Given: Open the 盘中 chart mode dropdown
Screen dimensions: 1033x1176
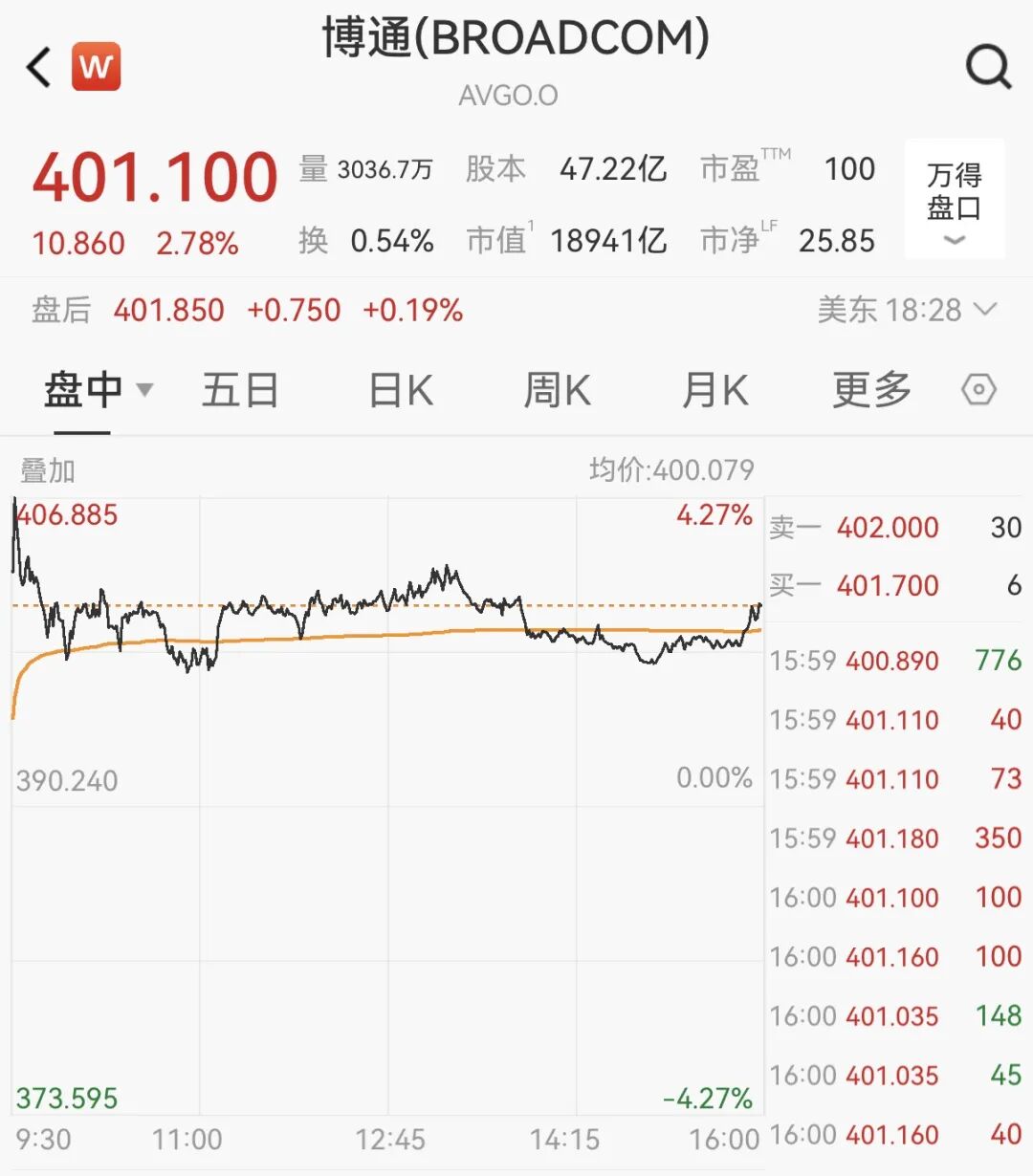Looking at the screenshot, I should tap(98, 390).
